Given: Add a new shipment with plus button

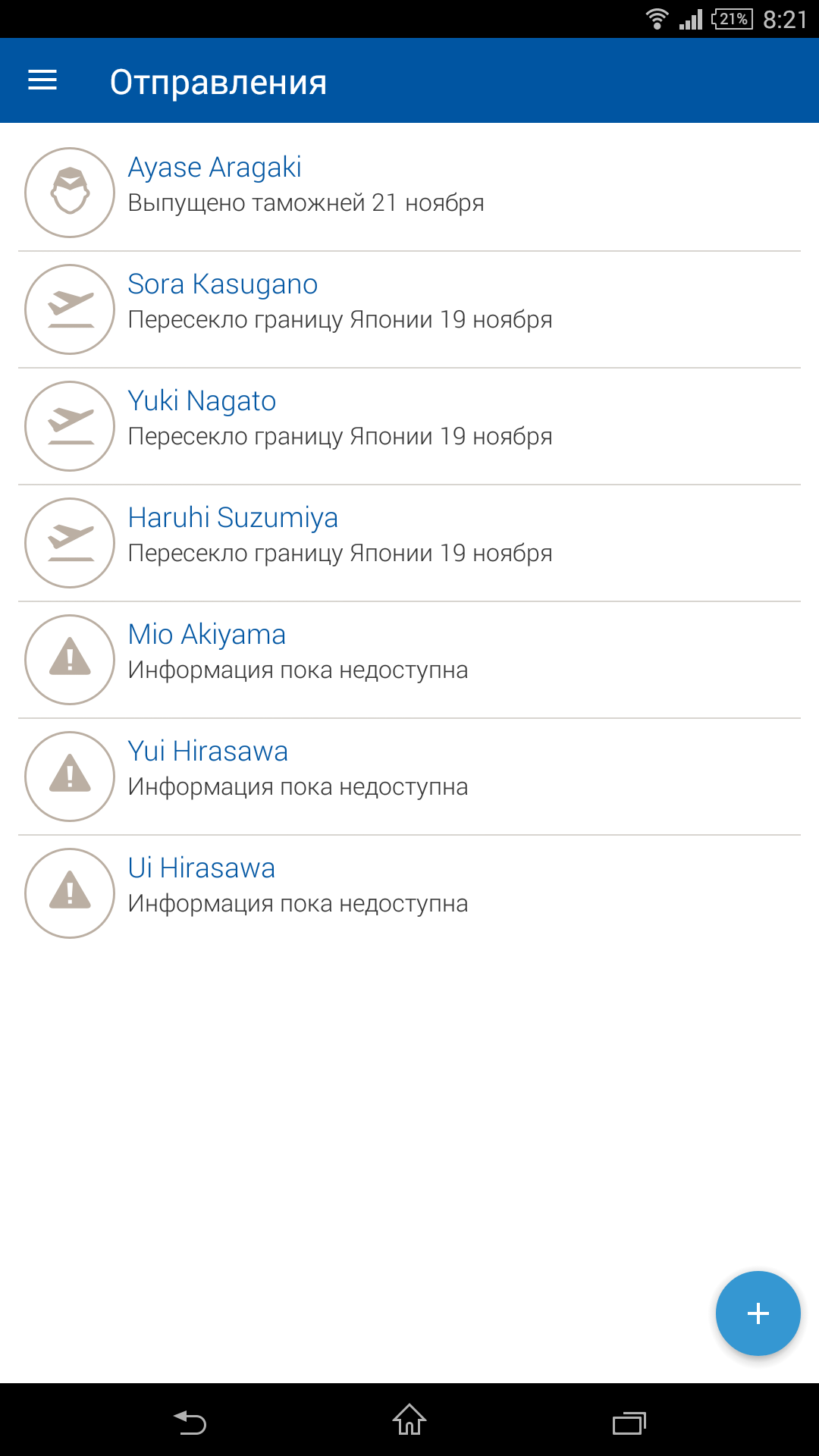Looking at the screenshot, I should (x=758, y=1313).
